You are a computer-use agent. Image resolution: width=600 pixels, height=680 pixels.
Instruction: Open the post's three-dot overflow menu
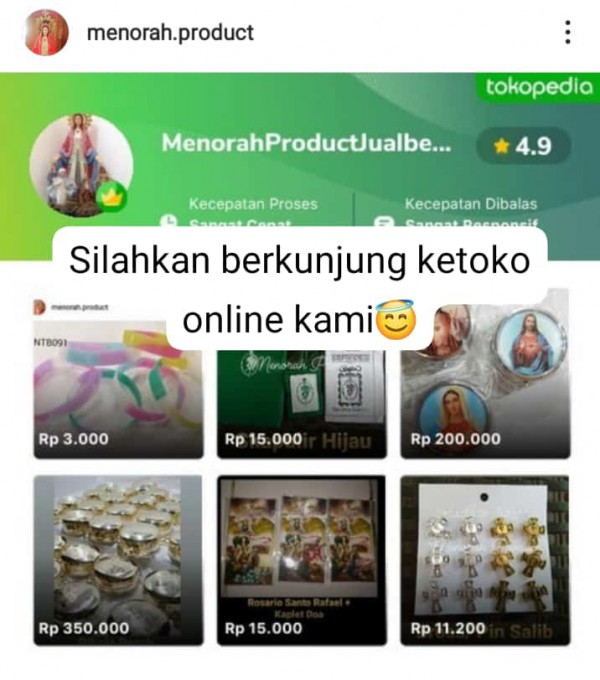pos(567,33)
